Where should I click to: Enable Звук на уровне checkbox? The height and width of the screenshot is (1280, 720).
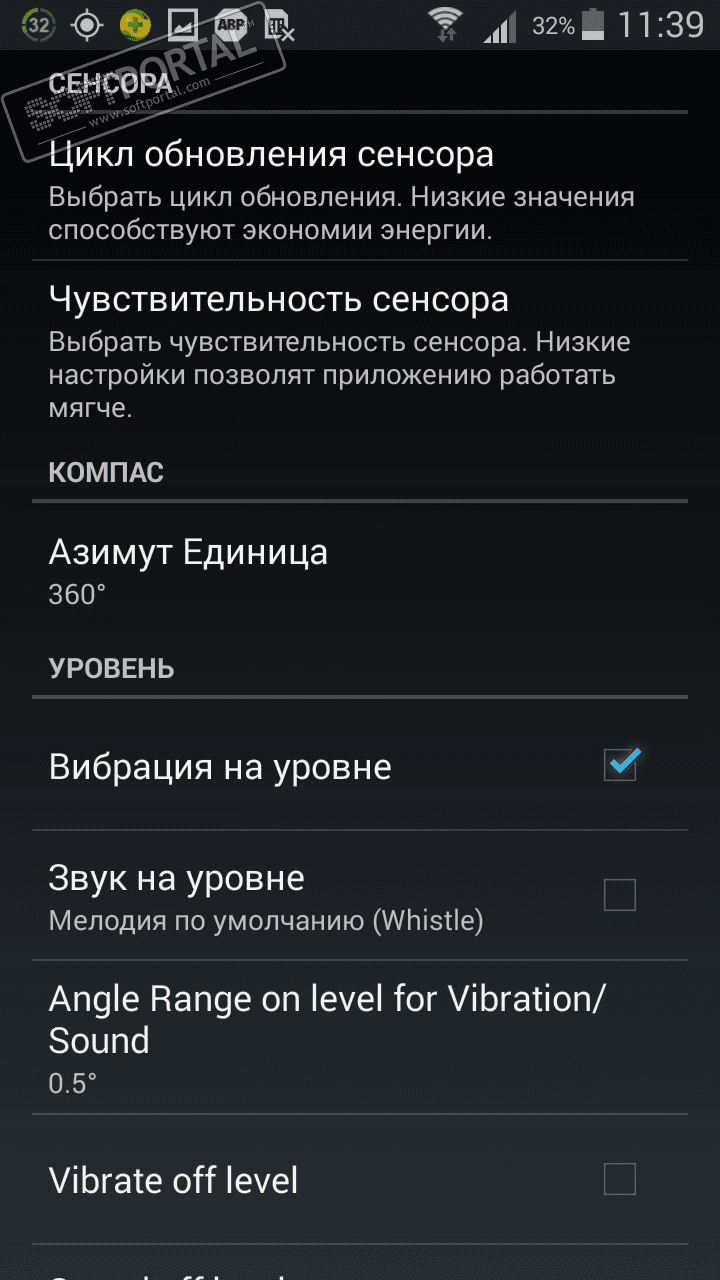[x=620, y=895]
